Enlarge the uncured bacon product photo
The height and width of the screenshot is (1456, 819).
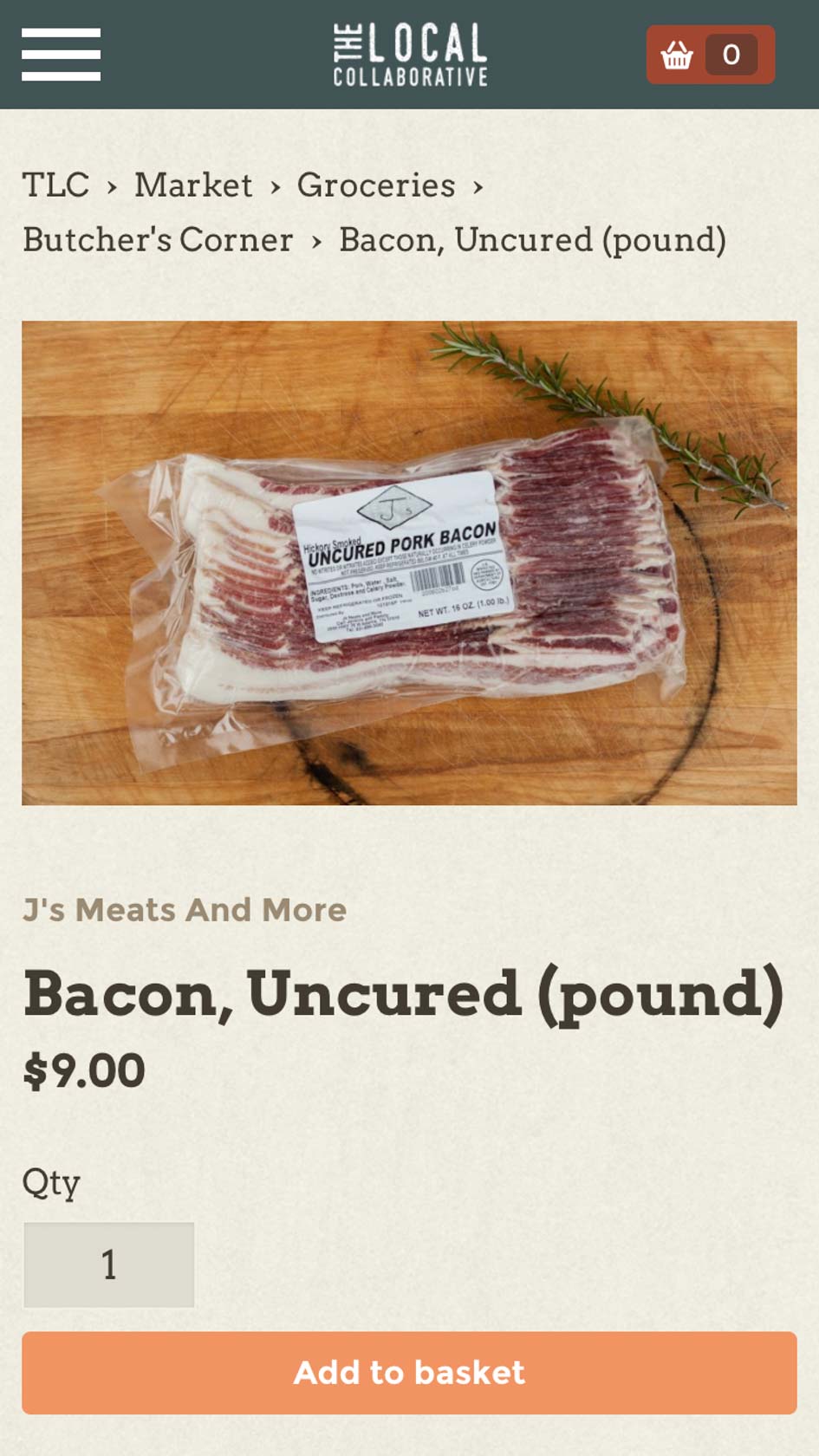pyautogui.click(x=409, y=563)
